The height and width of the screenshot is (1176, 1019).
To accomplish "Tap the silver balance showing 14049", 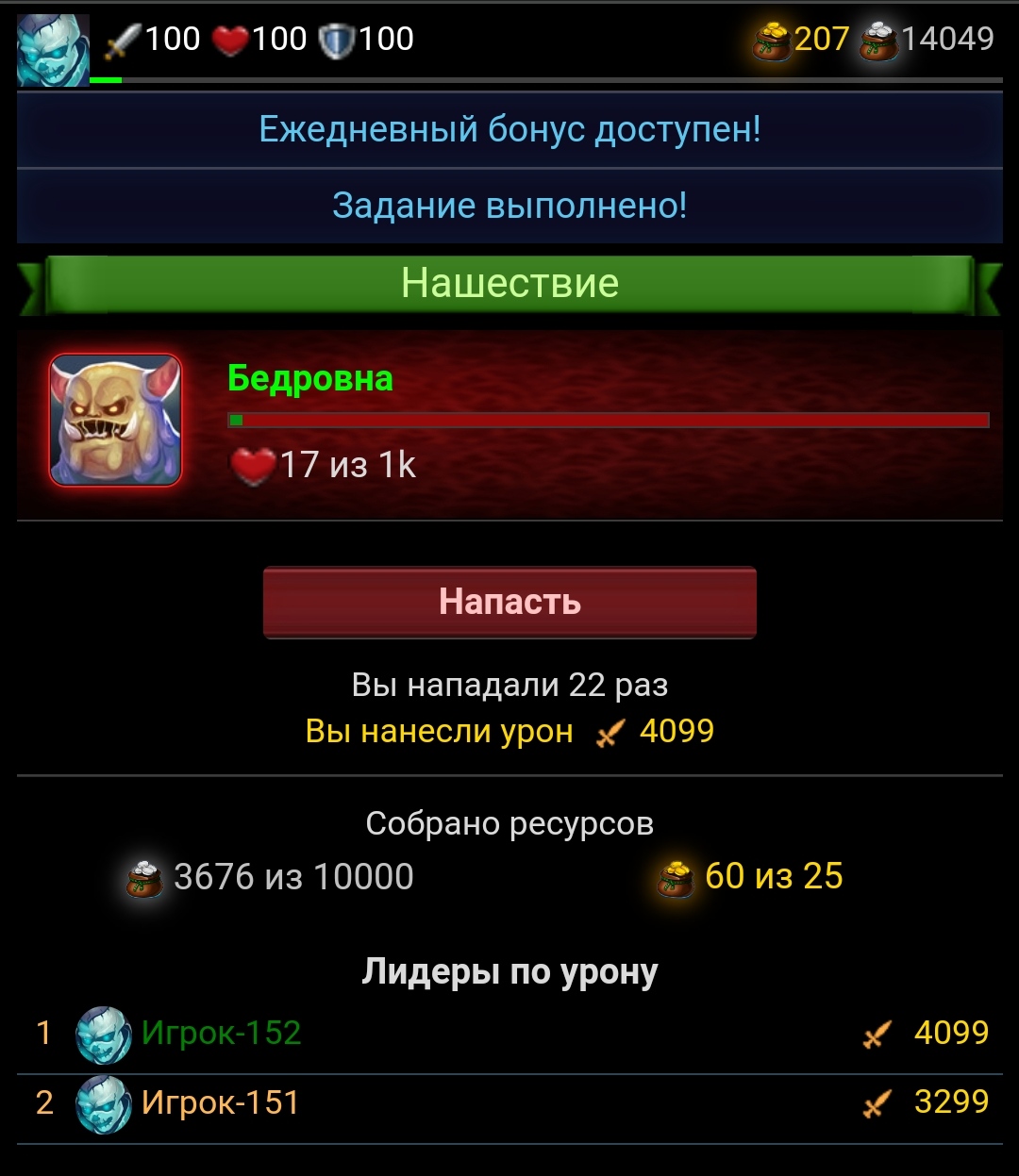I will pyautogui.click(x=928, y=40).
